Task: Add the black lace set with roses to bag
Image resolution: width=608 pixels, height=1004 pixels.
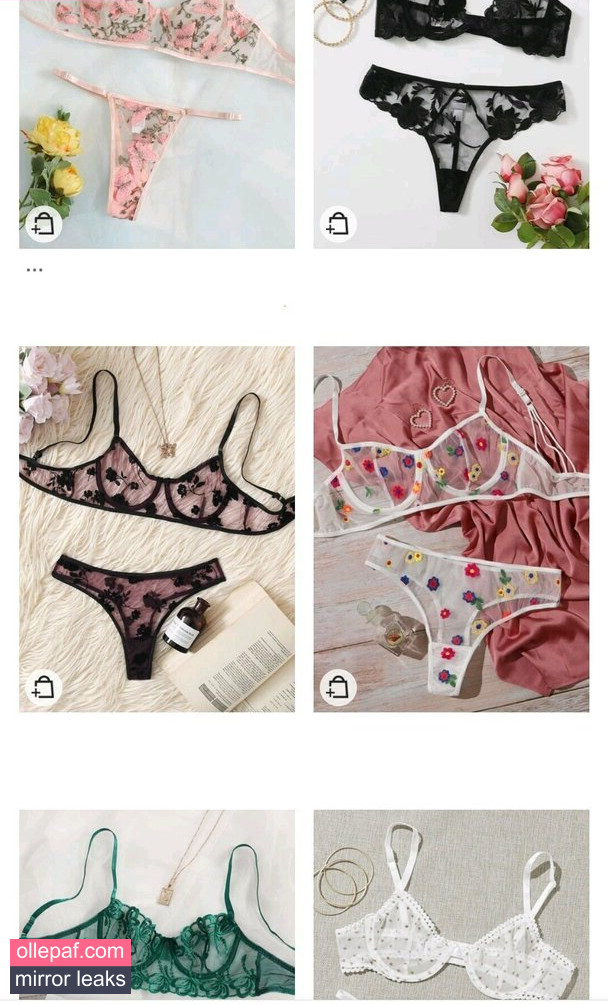Action: [338, 224]
